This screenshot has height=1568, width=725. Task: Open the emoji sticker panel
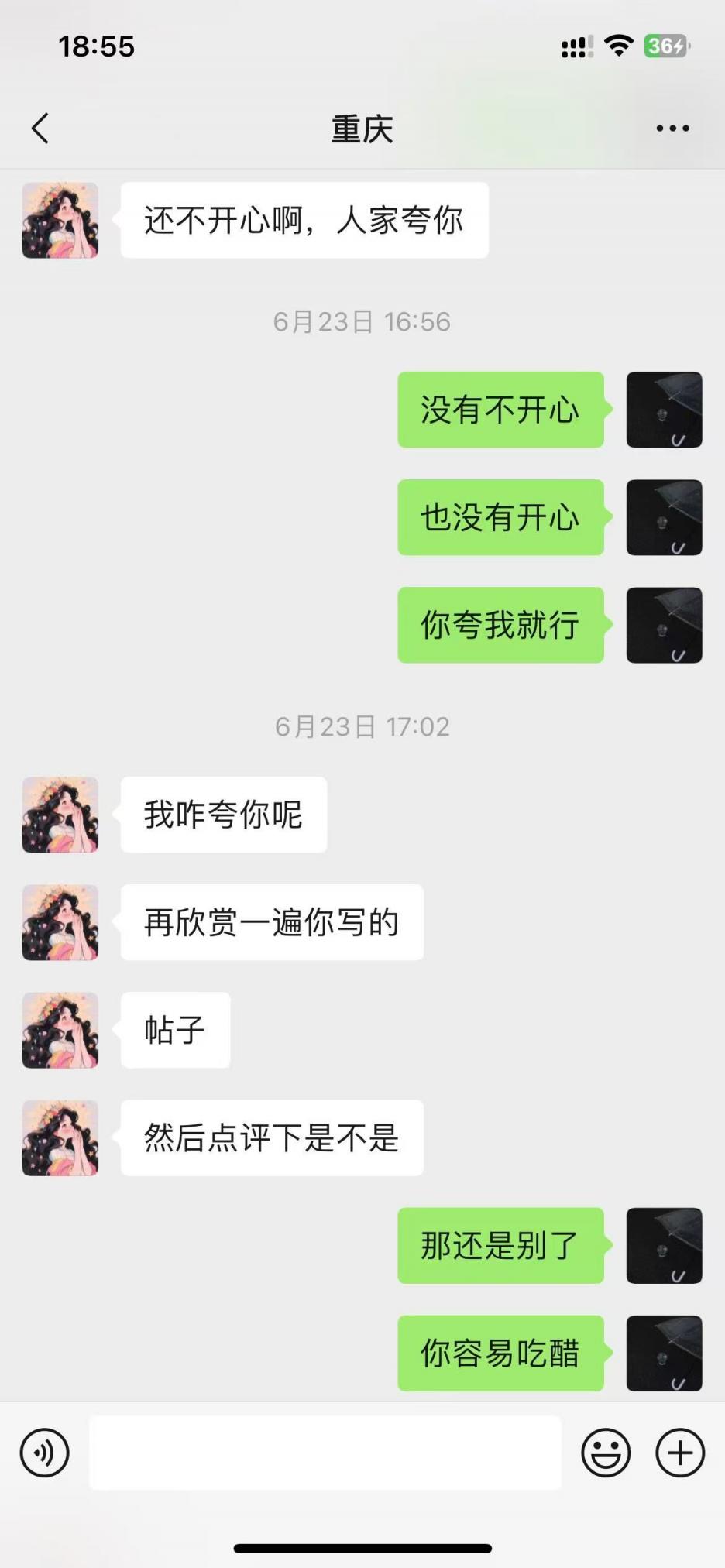(x=606, y=1453)
